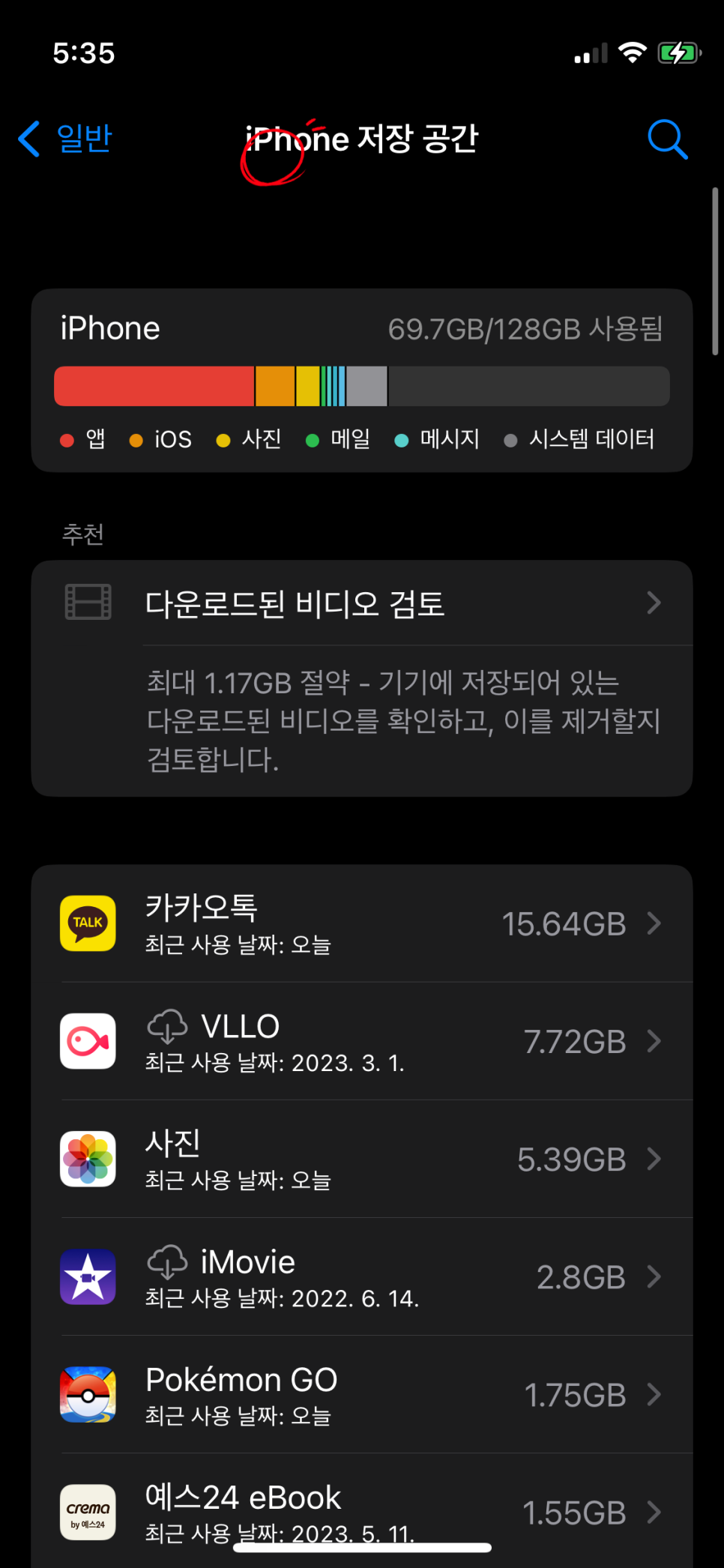Open 카카오톡 storage details
This screenshot has height=1568, width=724.
[362, 923]
